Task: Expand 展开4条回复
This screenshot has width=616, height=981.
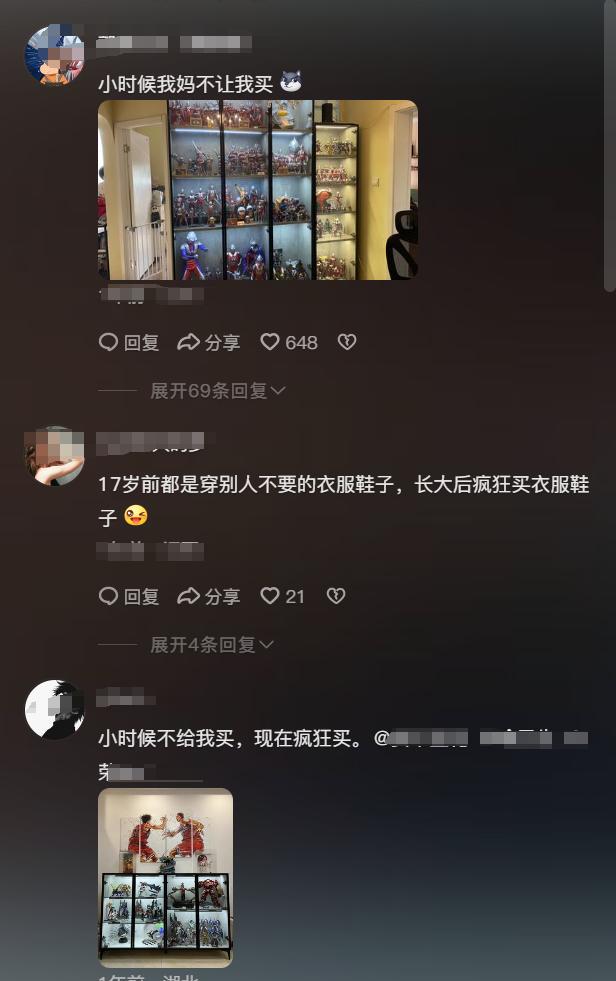Action: (211, 645)
